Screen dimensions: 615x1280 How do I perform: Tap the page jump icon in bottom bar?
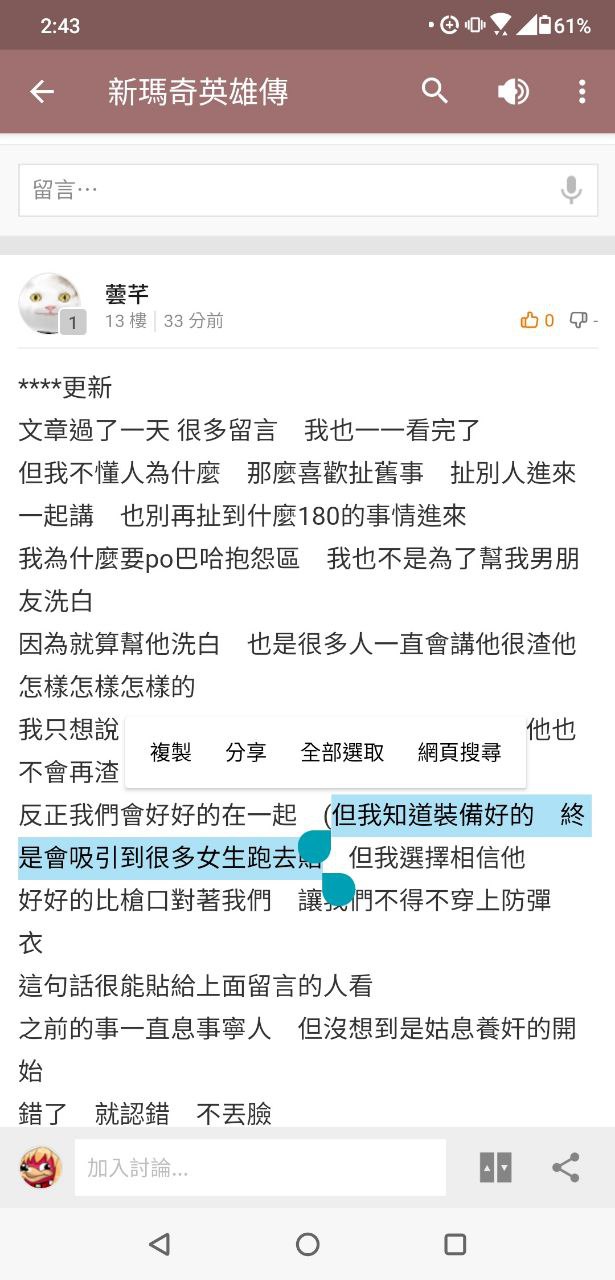(495, 1167)
